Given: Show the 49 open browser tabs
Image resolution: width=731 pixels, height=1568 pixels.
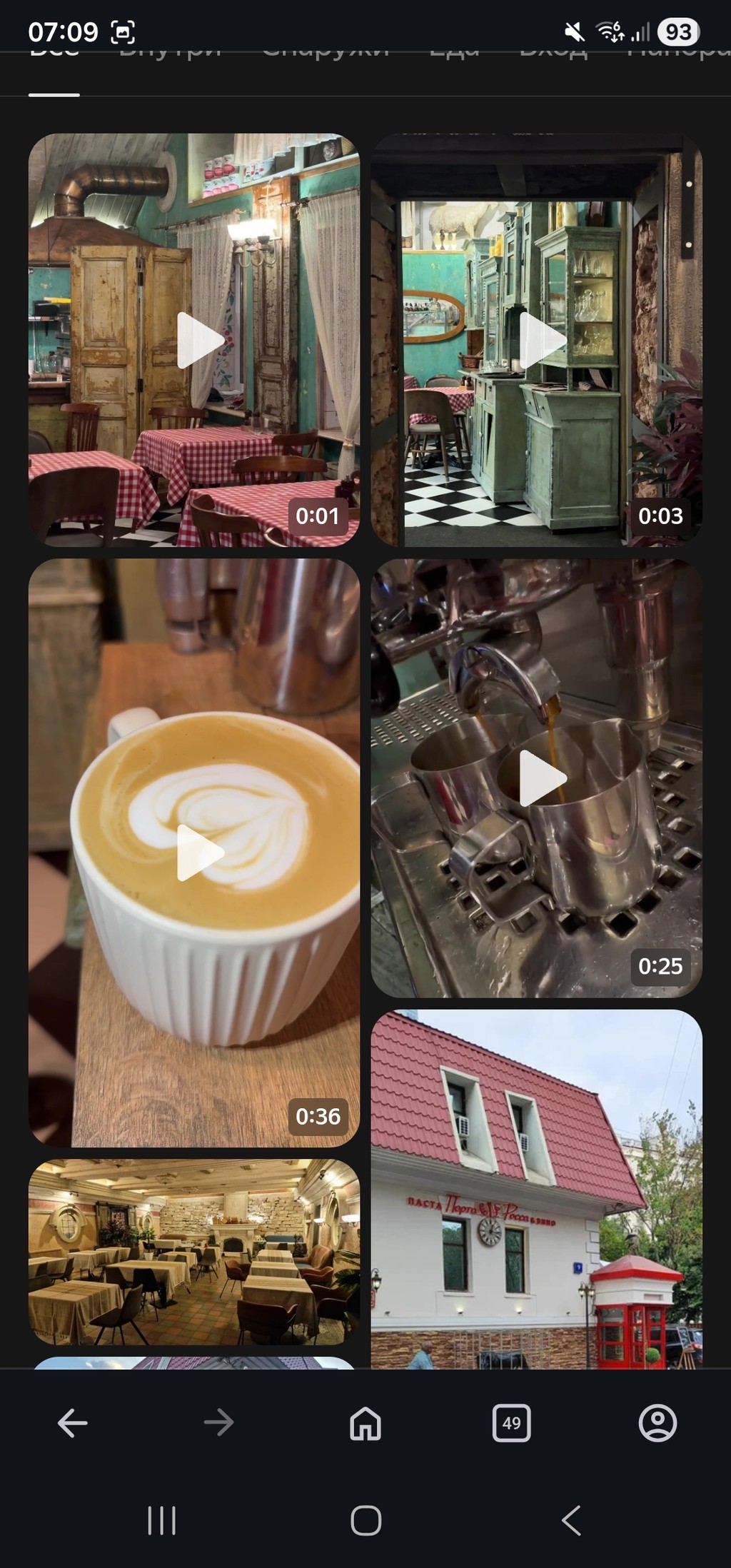Looking at the screenshot, I should [511, 1422].
